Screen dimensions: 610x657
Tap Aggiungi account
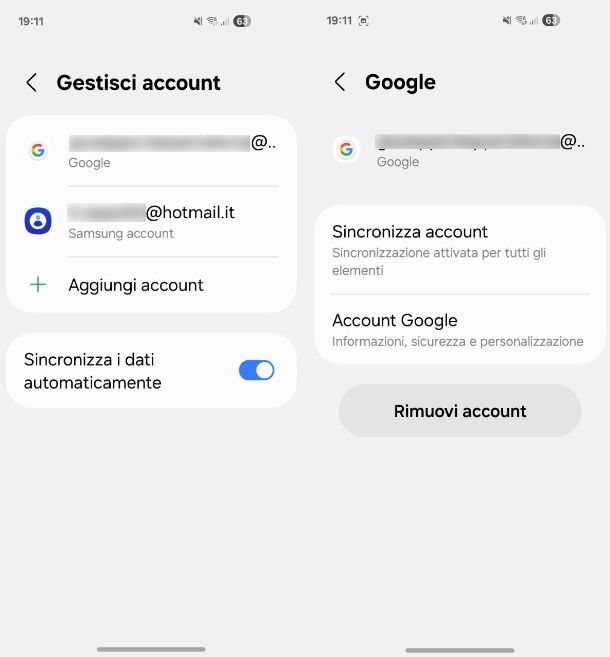[136, 285]
